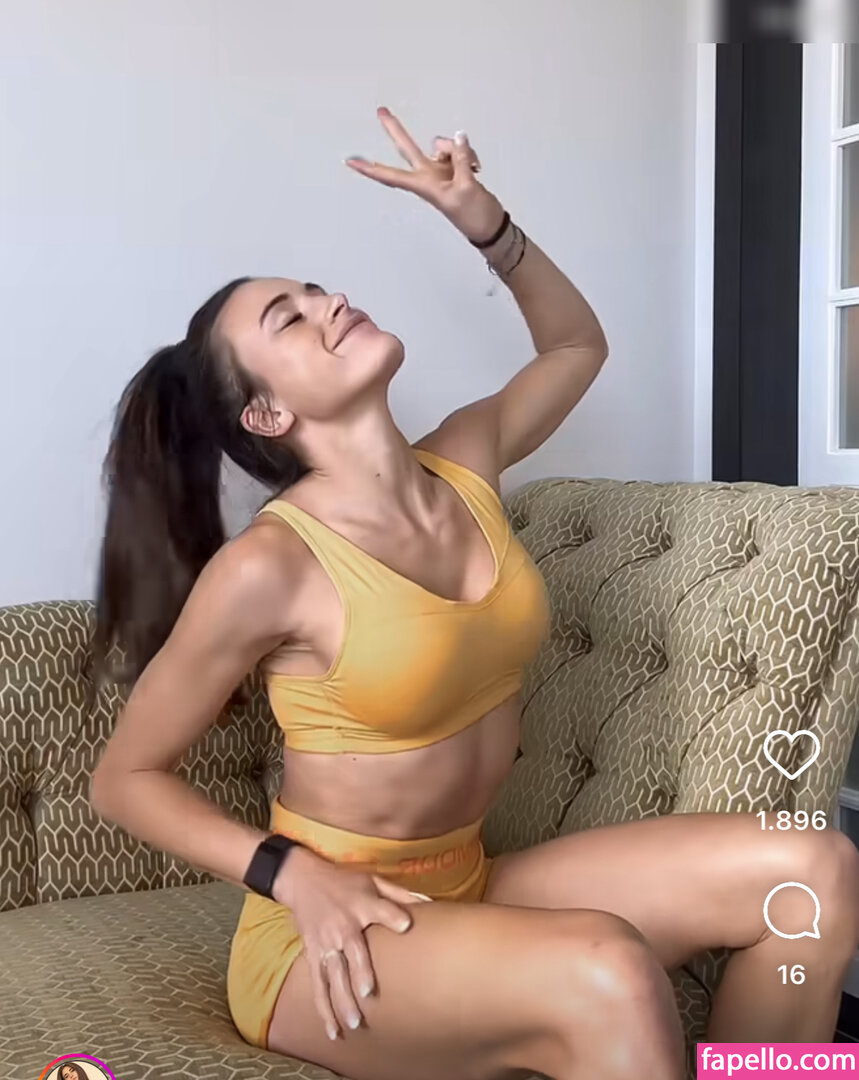
Task: Open the poster's profile avatar
Action: tap(76, 1070)
